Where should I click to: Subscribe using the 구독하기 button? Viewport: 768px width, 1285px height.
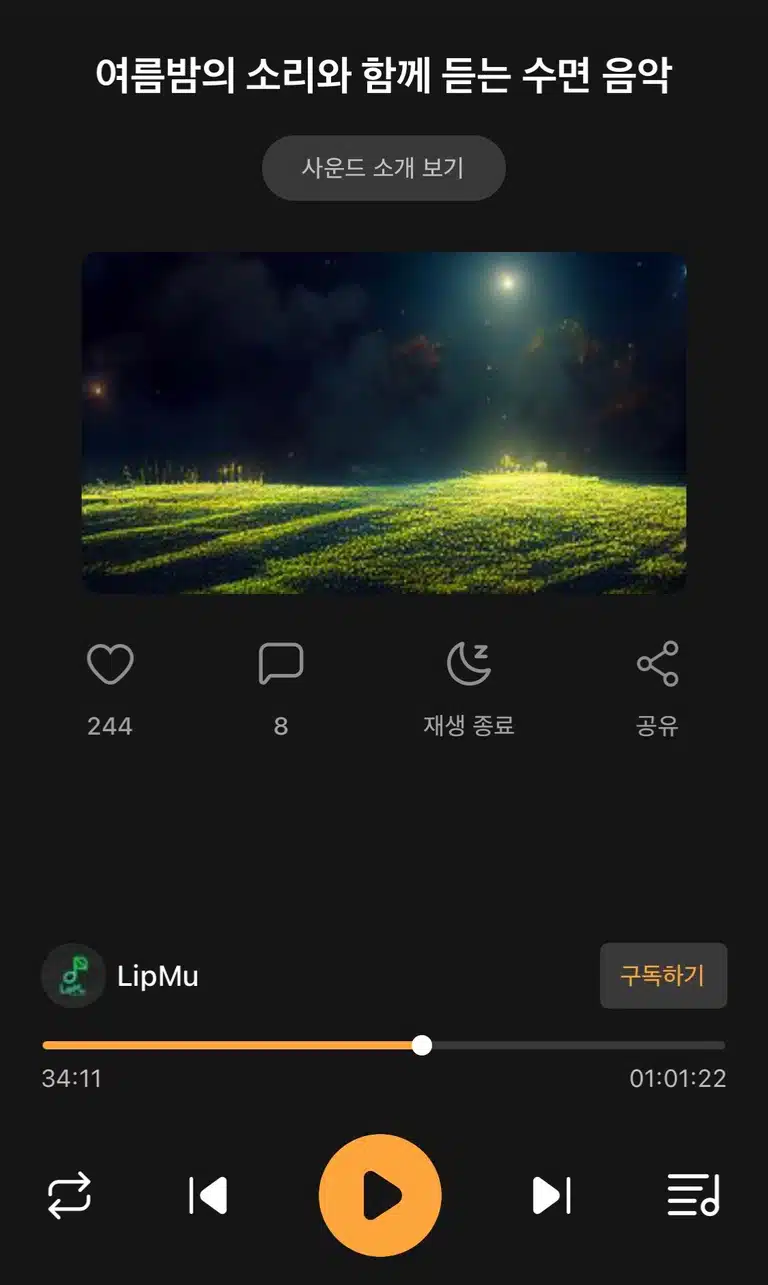tap(663, 976)
